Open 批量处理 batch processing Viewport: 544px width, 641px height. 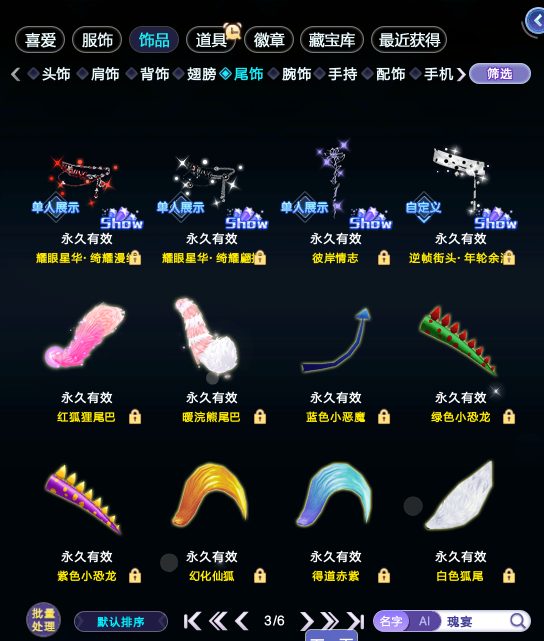pyautogui.click(x=43, y=620)
